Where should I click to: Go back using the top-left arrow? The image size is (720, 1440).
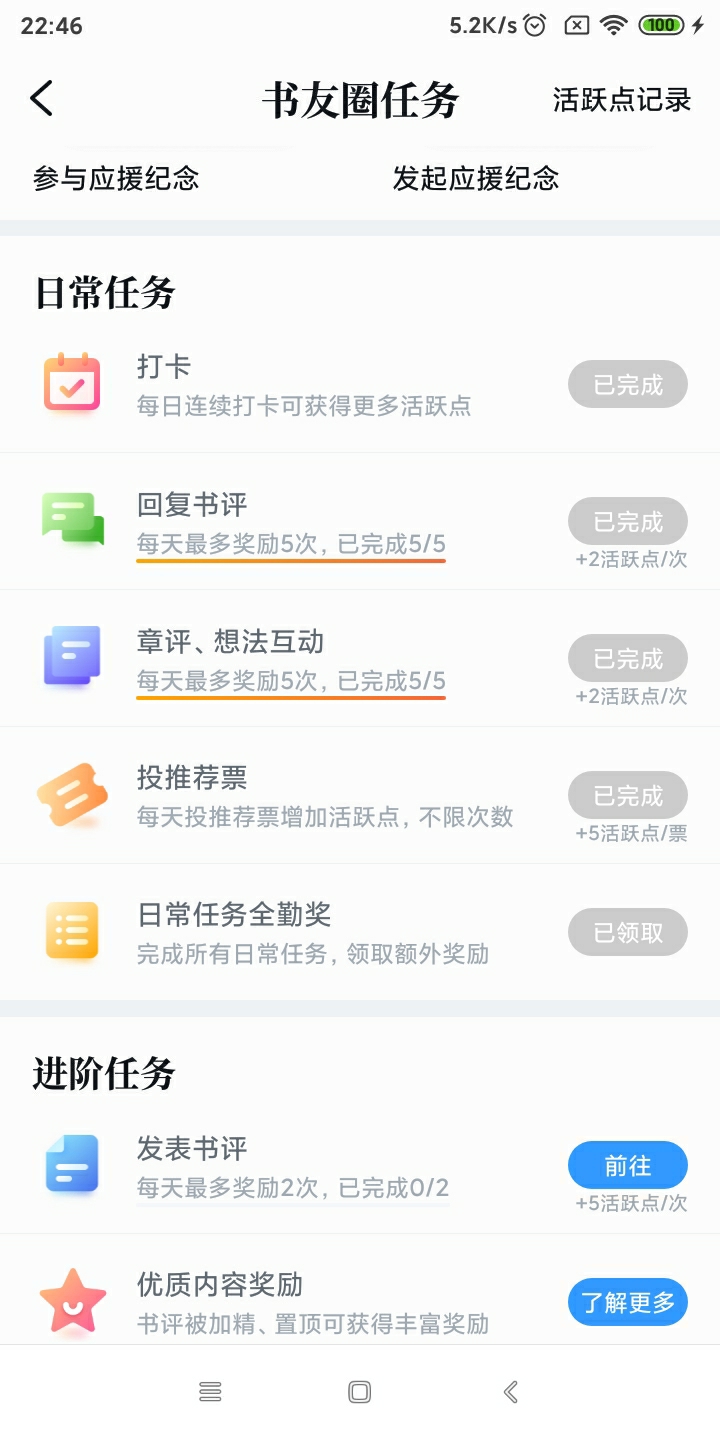point(41,99)
